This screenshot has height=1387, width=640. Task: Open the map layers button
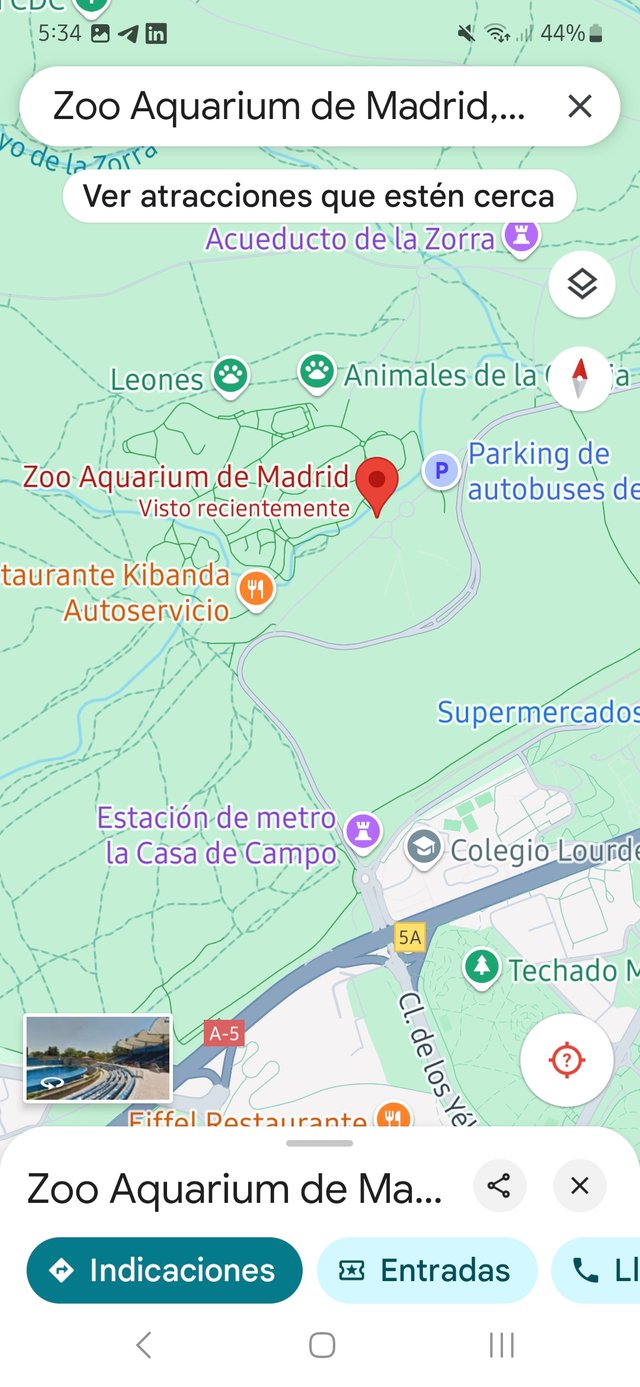pos(582,284)
